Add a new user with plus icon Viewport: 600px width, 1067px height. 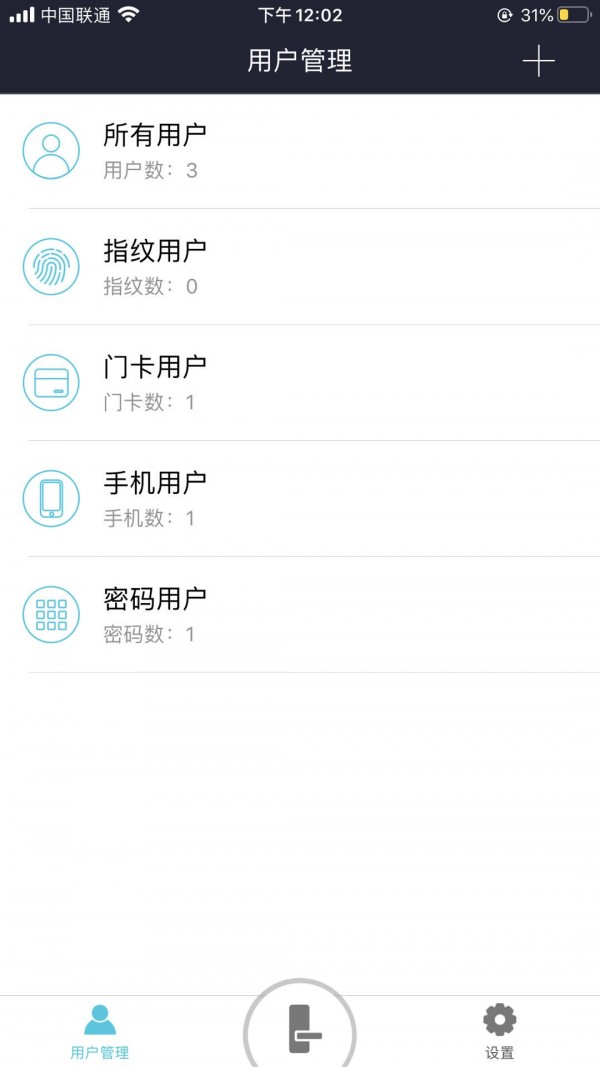538,62
